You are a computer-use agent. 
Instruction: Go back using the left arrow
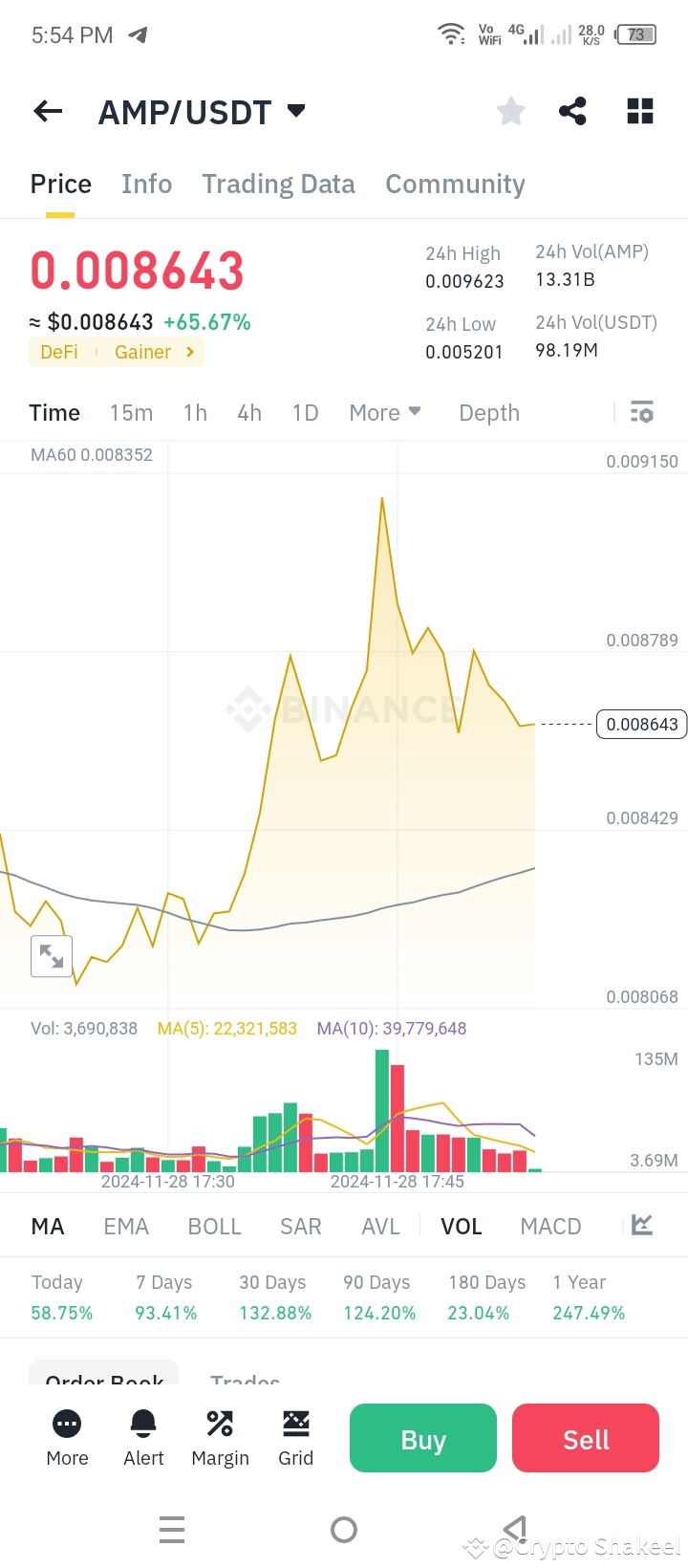click(x=47, y=111)
